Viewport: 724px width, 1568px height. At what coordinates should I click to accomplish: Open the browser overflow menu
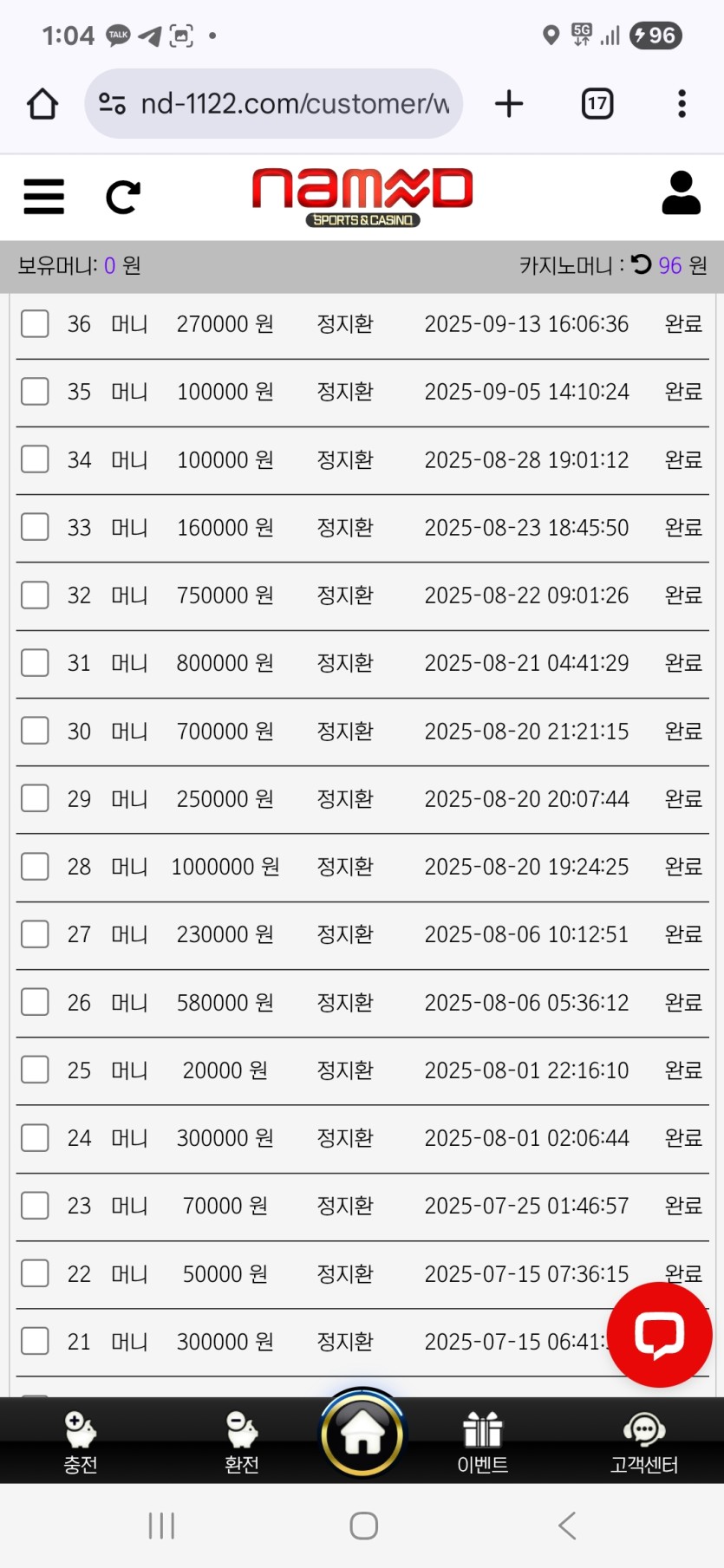coord(682,104)
